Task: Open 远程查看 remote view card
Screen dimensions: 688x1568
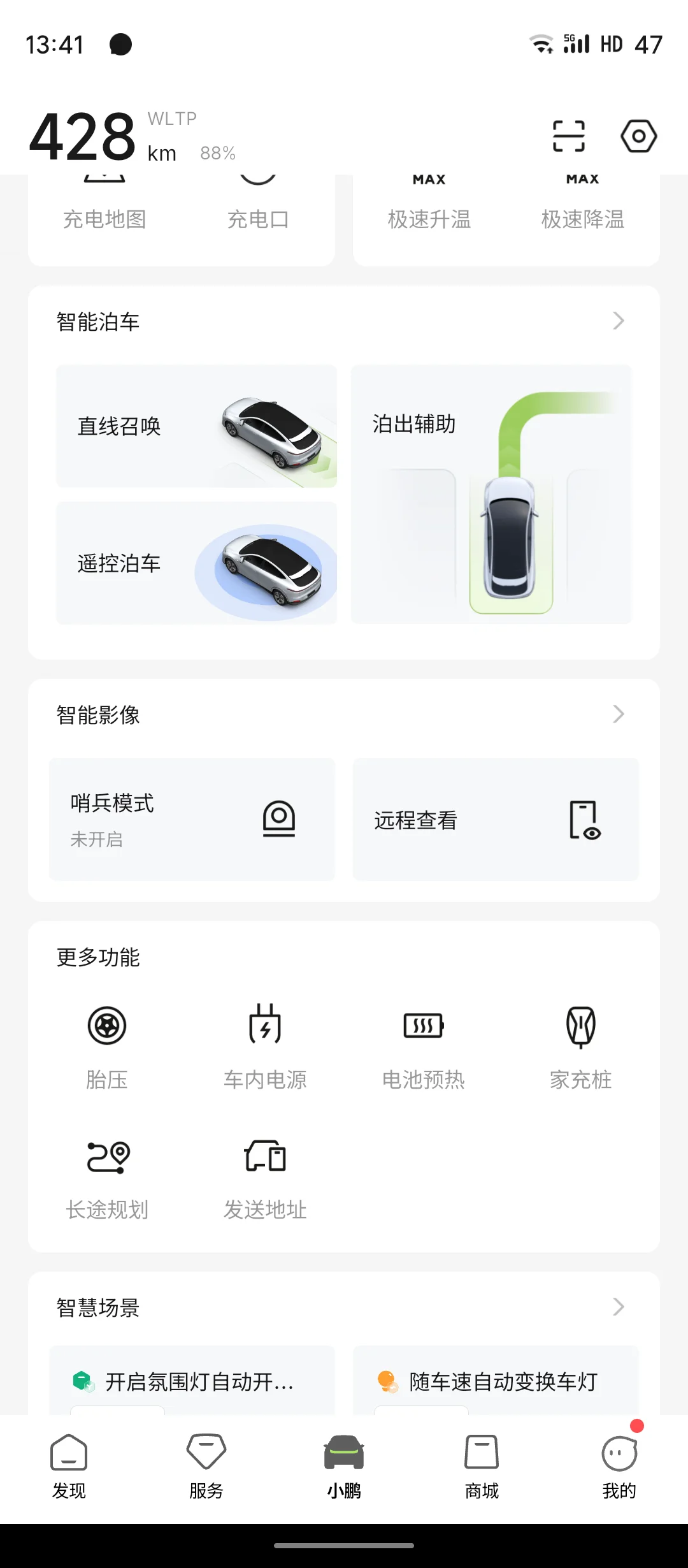Action: [496, 819]
